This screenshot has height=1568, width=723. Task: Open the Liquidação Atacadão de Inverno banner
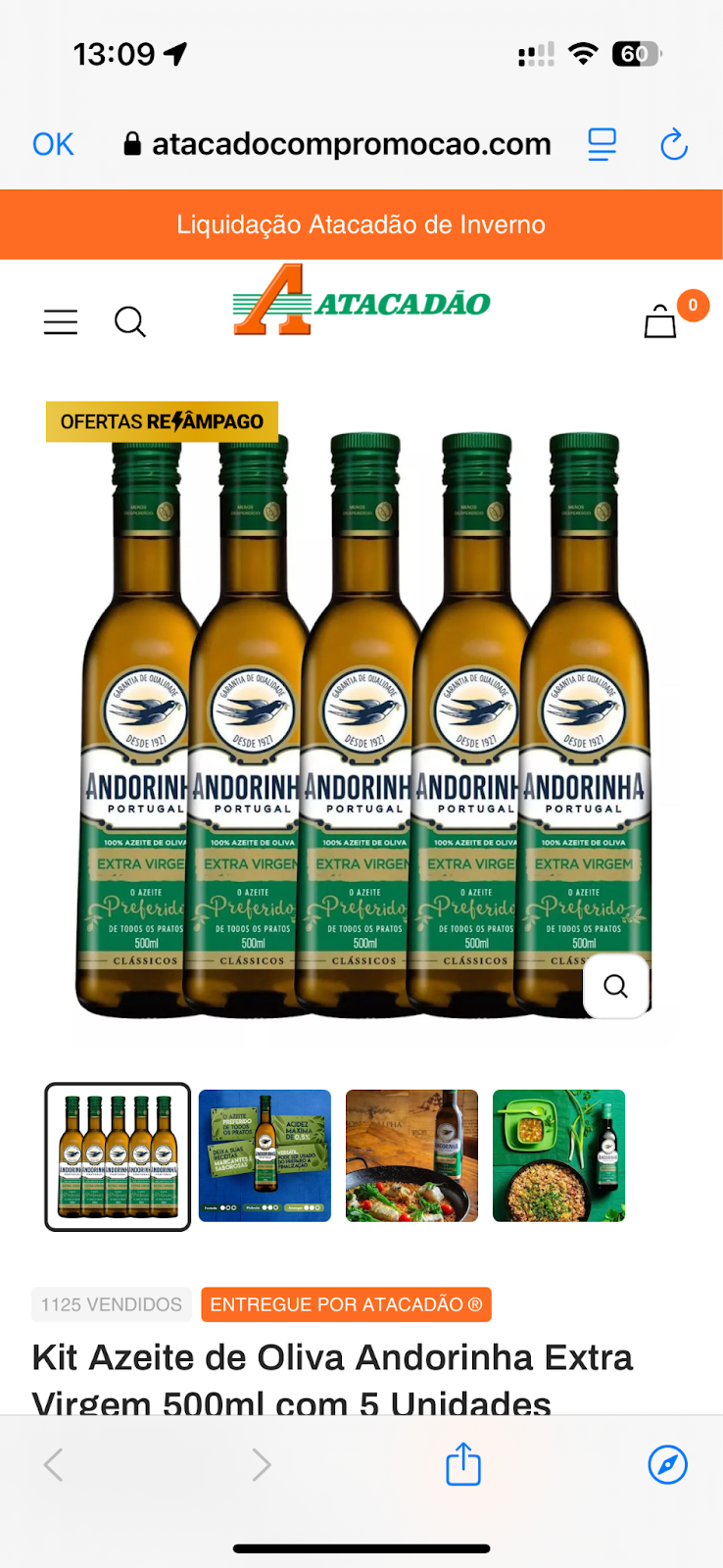pyautogui.click(x=361, y=224)
